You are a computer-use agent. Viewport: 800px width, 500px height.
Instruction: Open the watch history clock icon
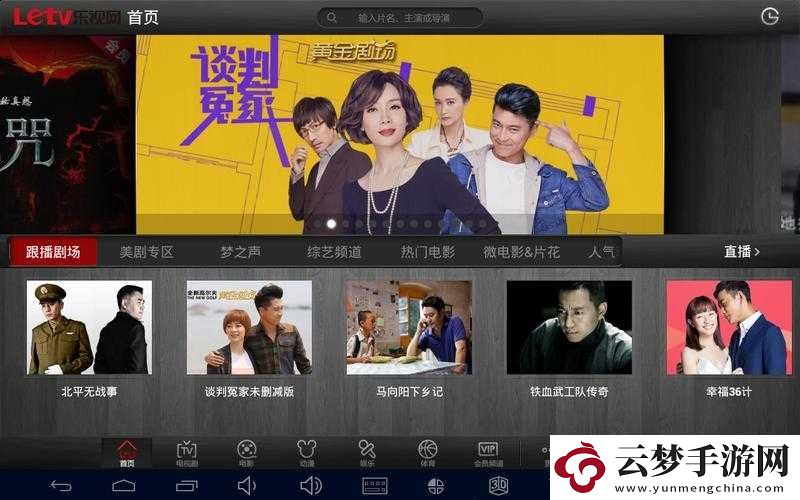click(769, 16)
